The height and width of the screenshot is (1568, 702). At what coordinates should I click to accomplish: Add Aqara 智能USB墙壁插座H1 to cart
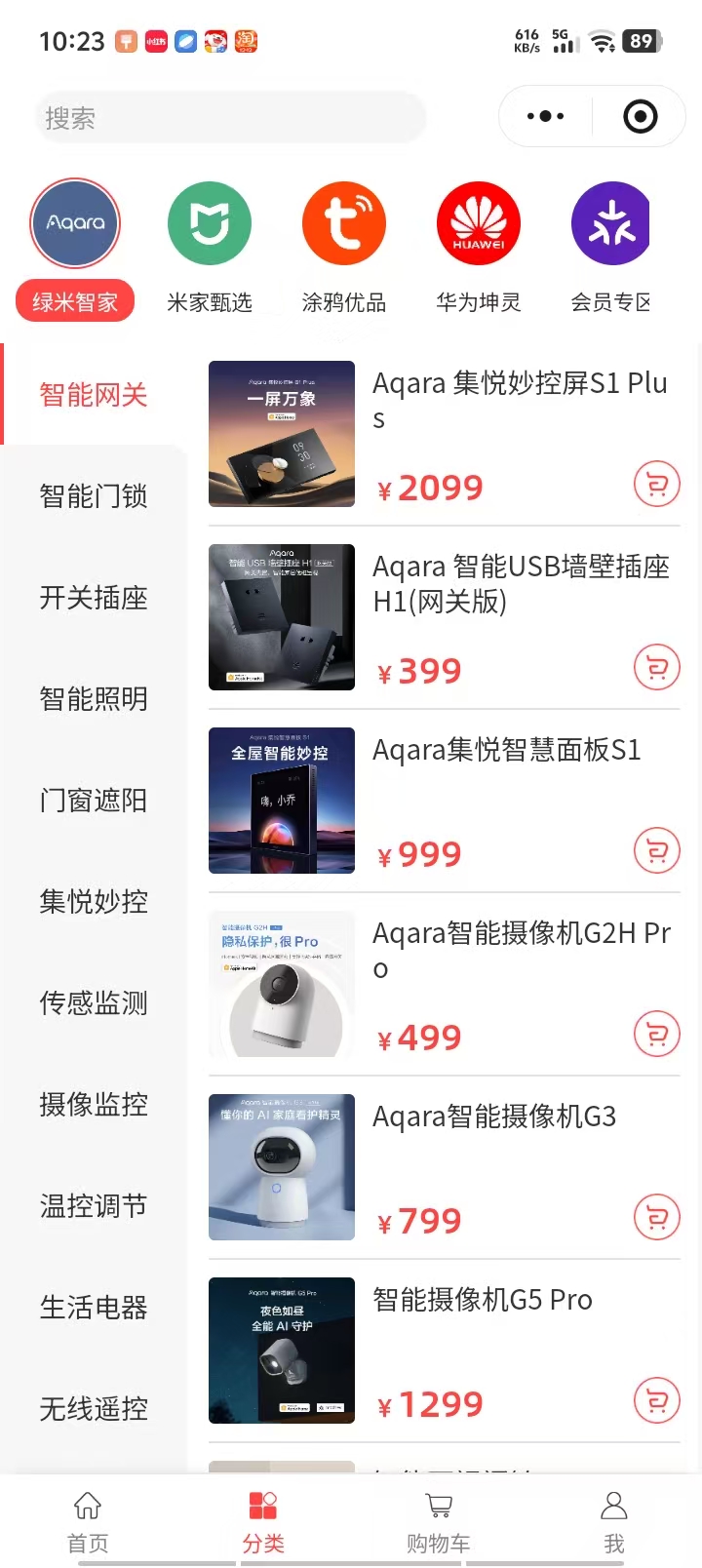coord(656,668)
